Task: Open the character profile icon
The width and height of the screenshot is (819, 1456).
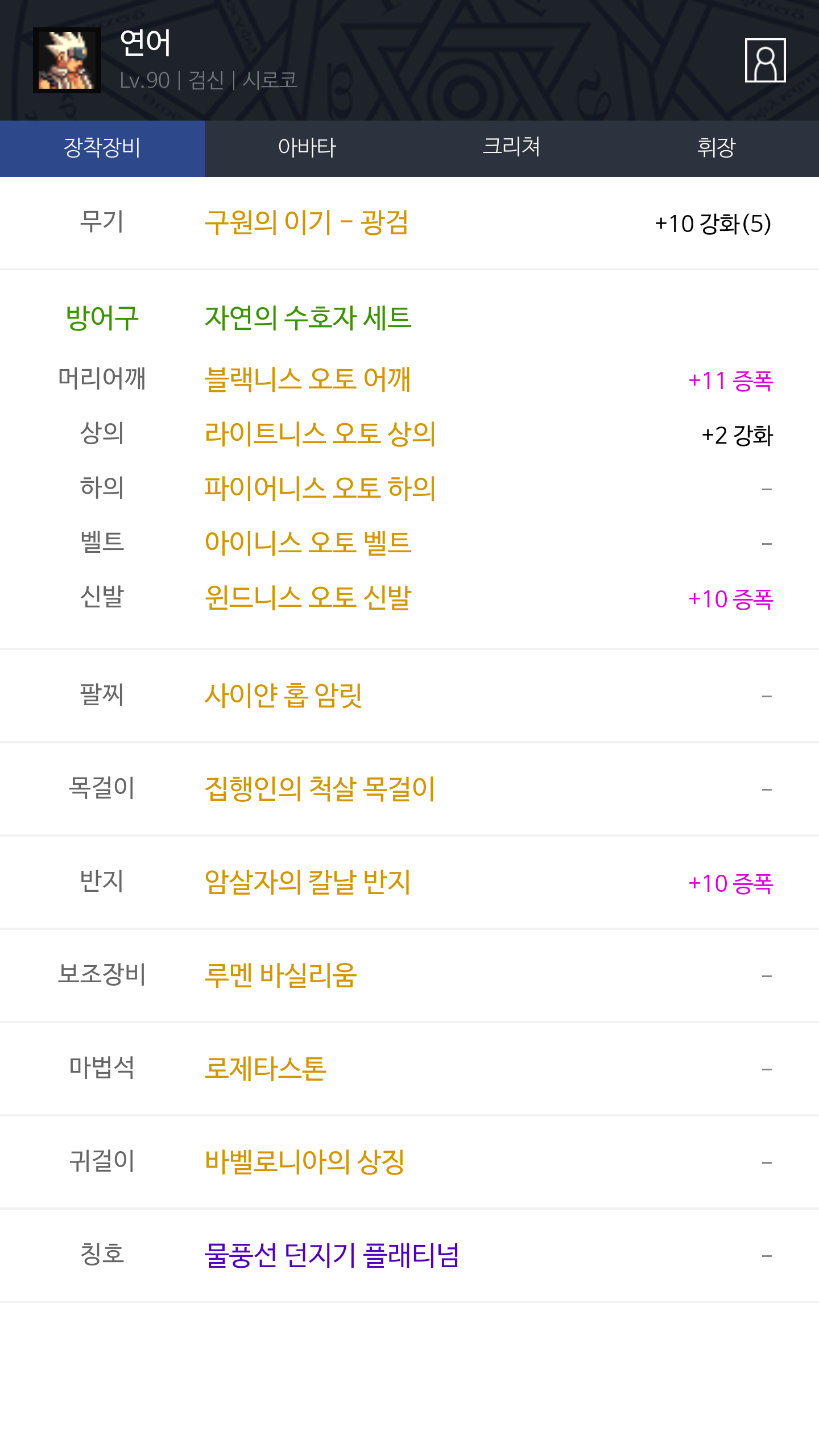Action: point(765,60)
